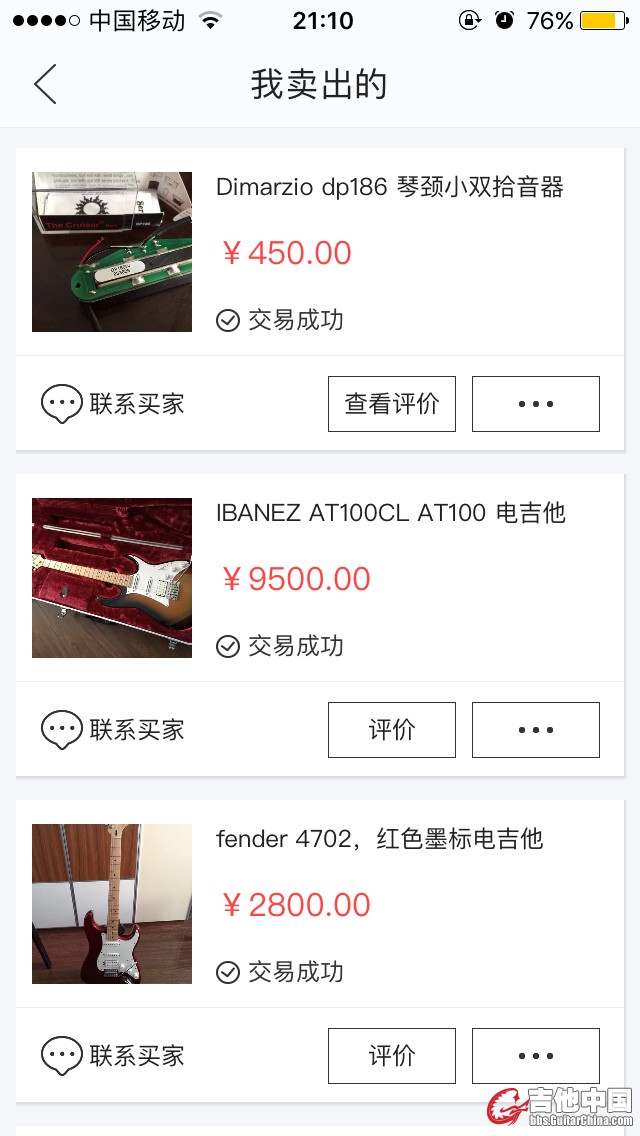Contact the buyer of IBANEZ AT100CL
Screen dimensions: 640x1136
pyautogui.click(x=113, y=730)
